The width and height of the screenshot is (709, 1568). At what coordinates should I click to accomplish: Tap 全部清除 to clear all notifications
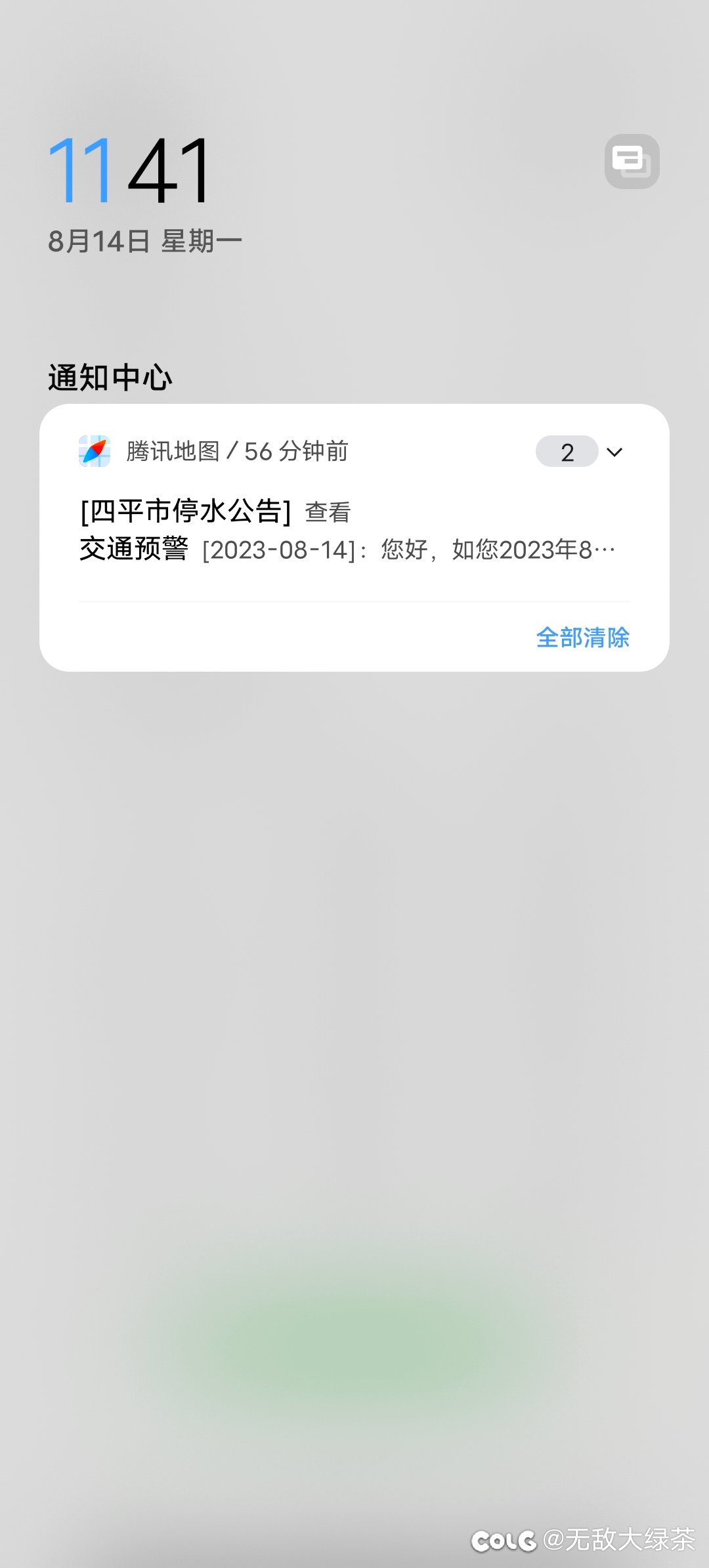coord(583,638)
